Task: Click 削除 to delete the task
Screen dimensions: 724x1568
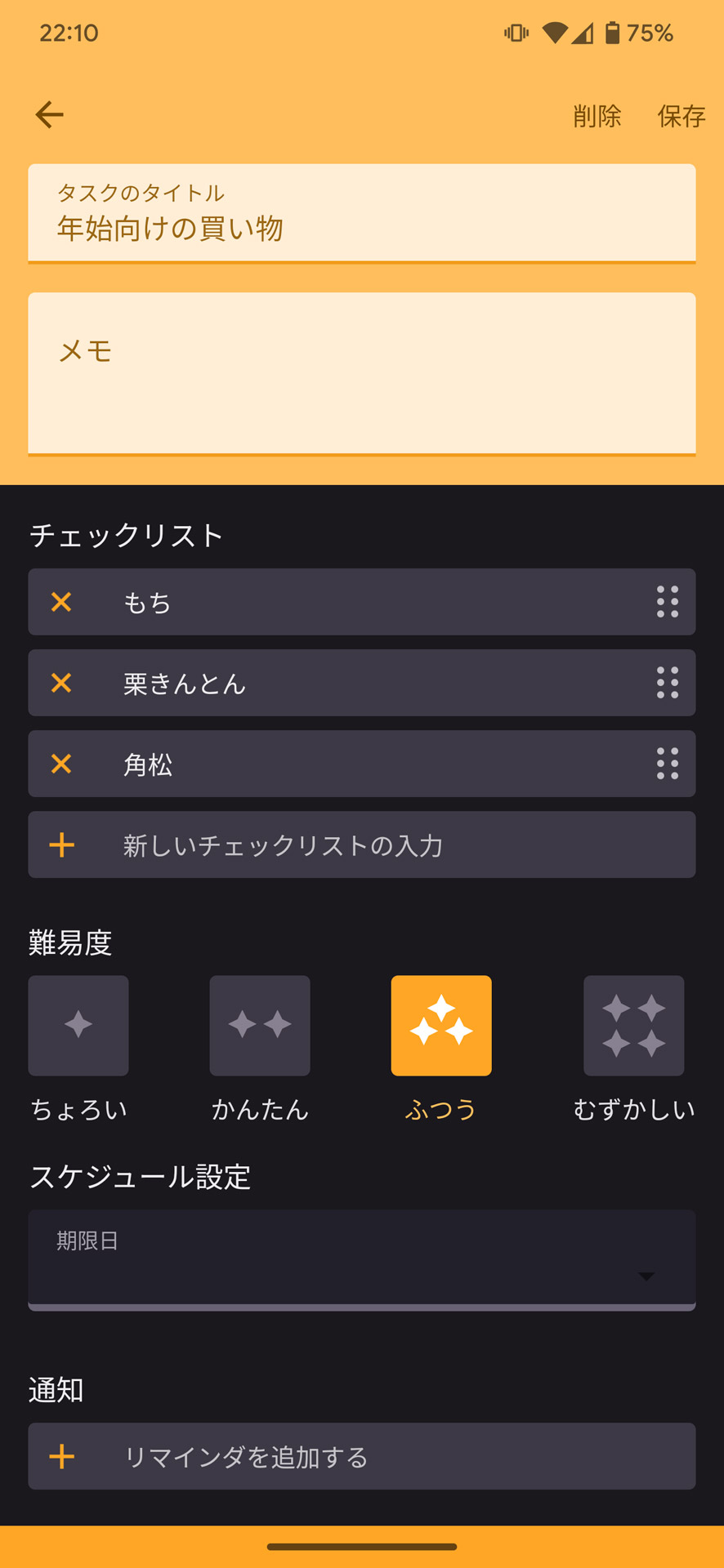Action: [x=597, y=116]
